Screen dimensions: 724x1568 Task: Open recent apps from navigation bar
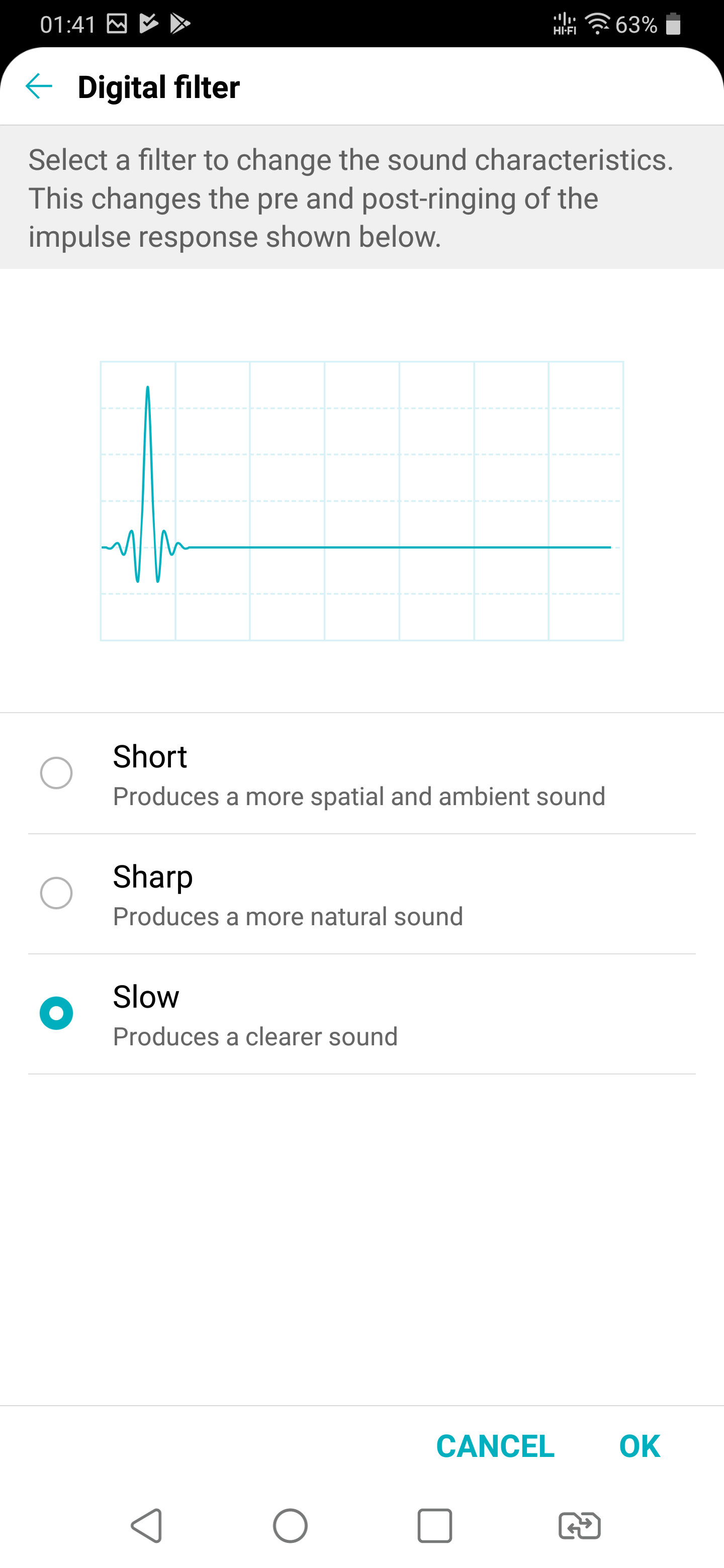[435, 1525]
